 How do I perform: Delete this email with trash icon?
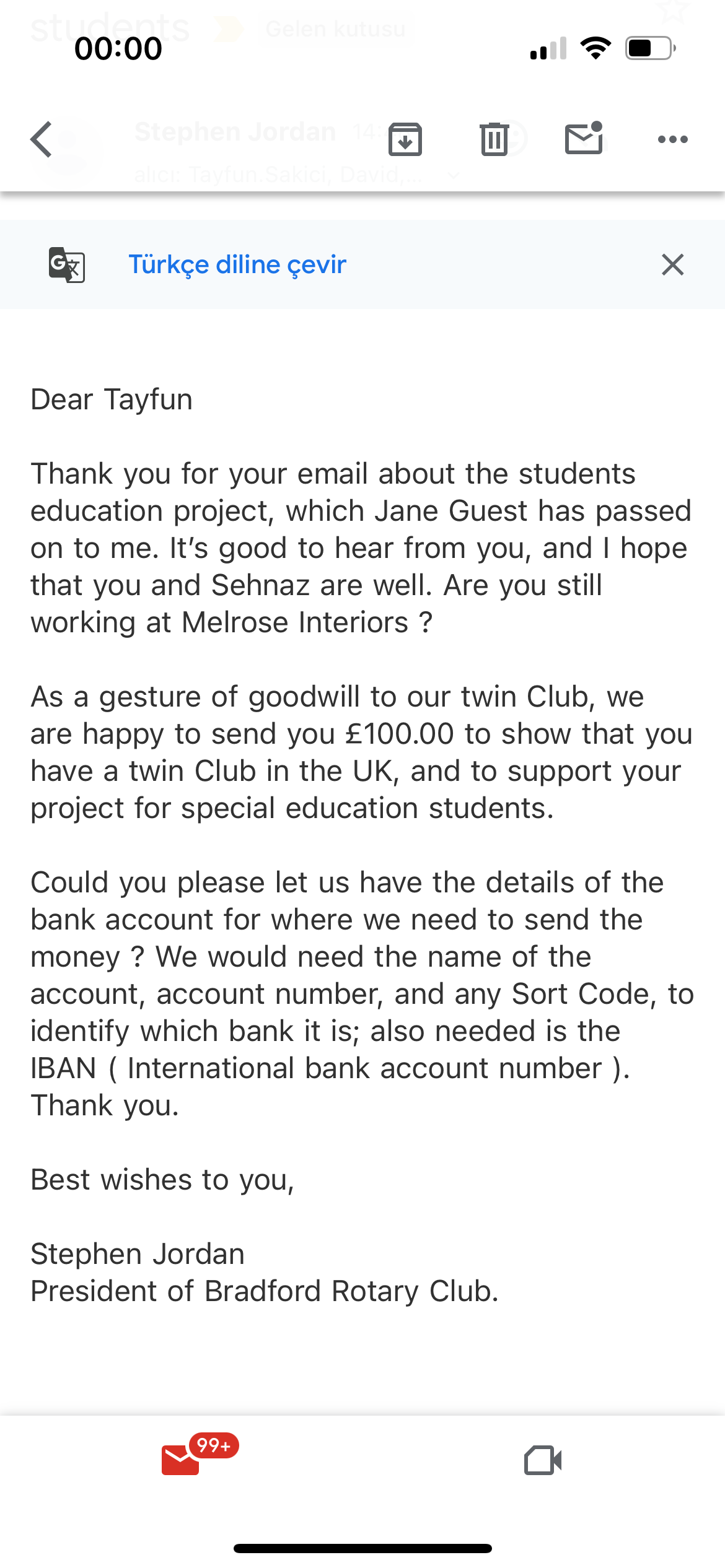[x=494, y=139]
